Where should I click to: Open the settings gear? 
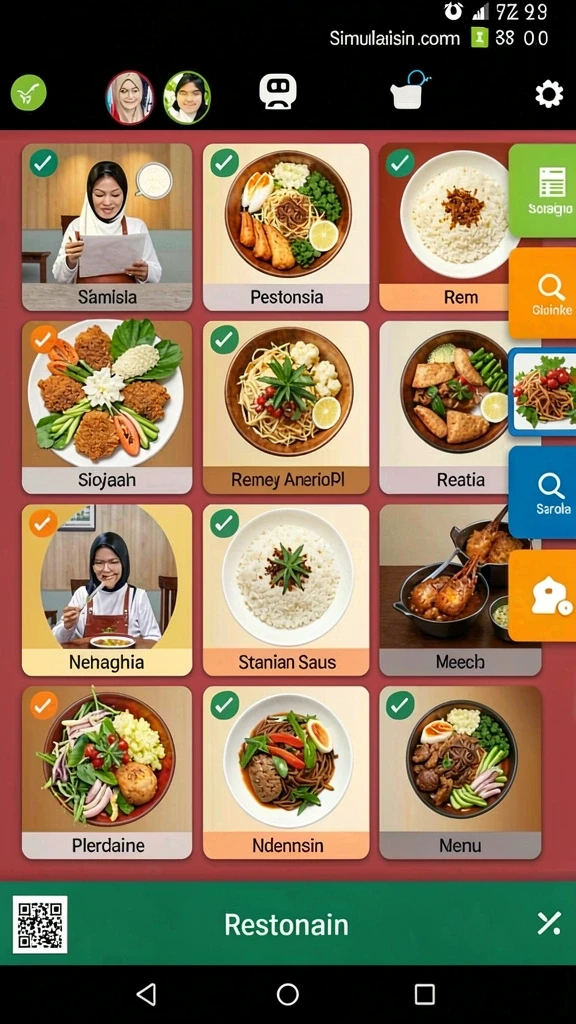(x=549, y=95)
